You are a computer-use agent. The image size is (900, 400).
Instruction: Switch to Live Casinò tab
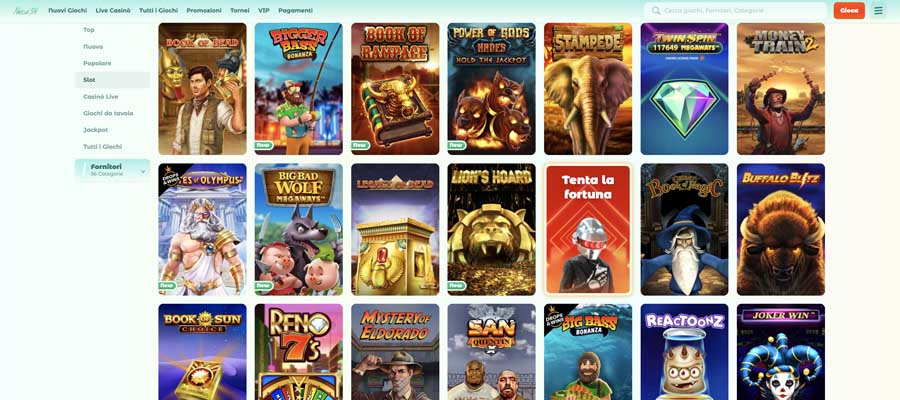113,10
